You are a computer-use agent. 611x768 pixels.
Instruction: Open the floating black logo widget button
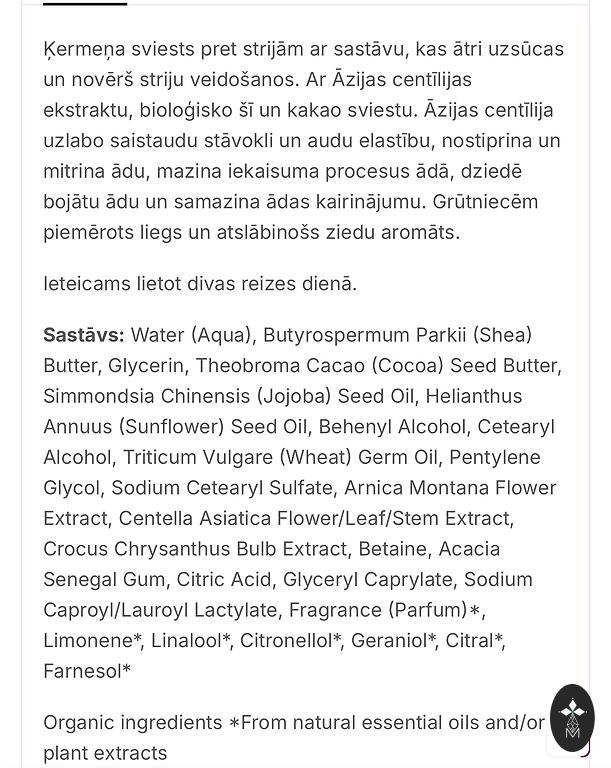(x=572, y=717)
